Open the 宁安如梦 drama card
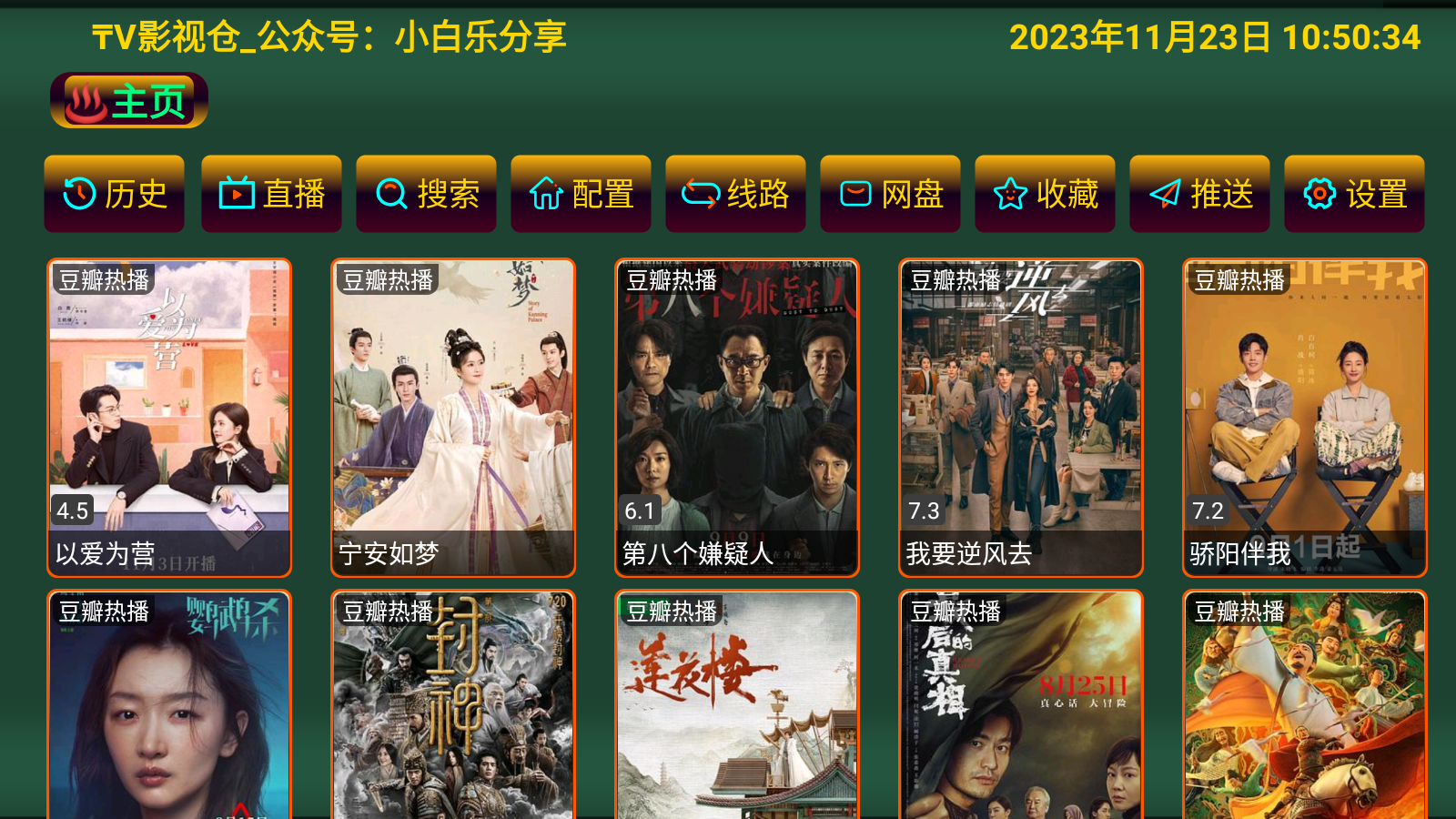Screen dimensions: 1456x819 pos(453,418)
